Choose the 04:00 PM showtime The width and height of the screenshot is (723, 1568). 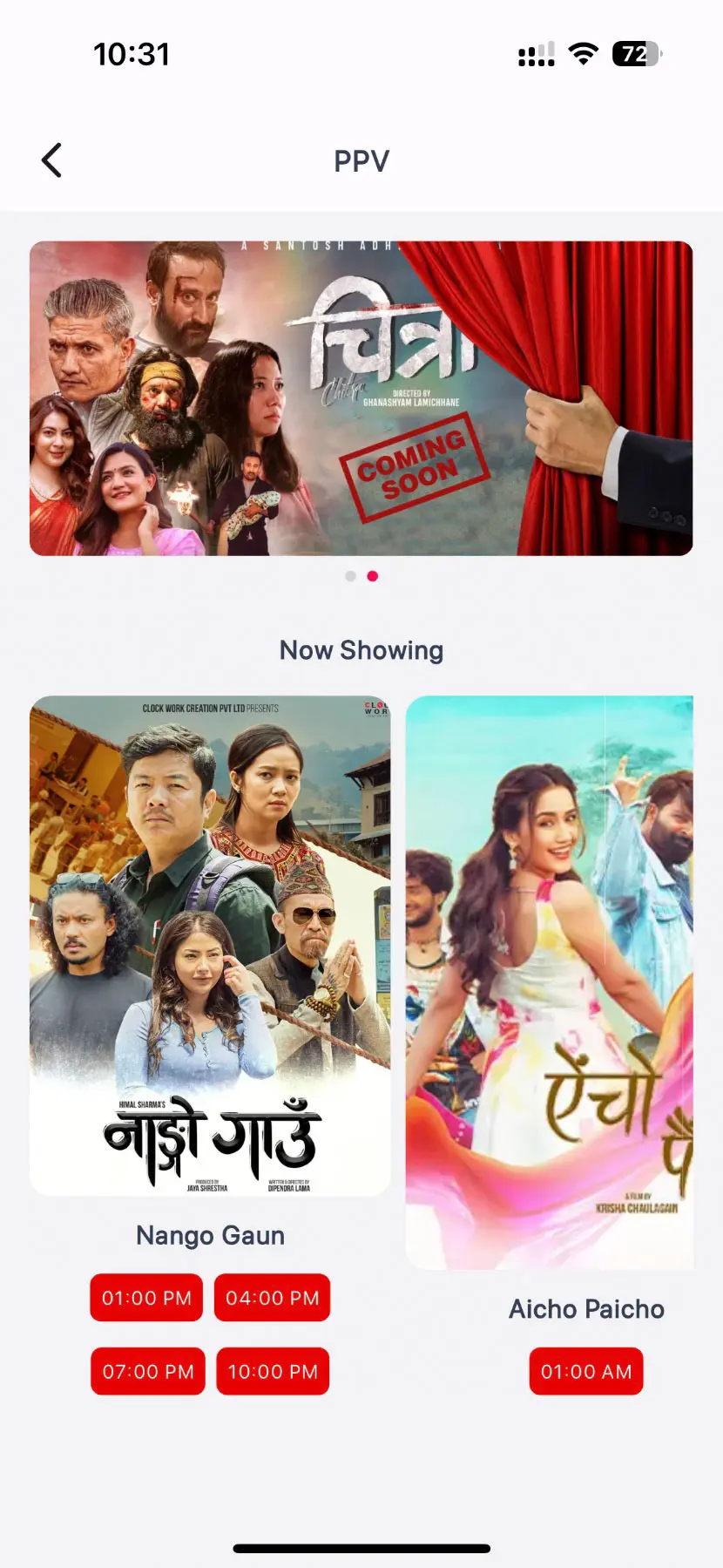(273, 1298)
